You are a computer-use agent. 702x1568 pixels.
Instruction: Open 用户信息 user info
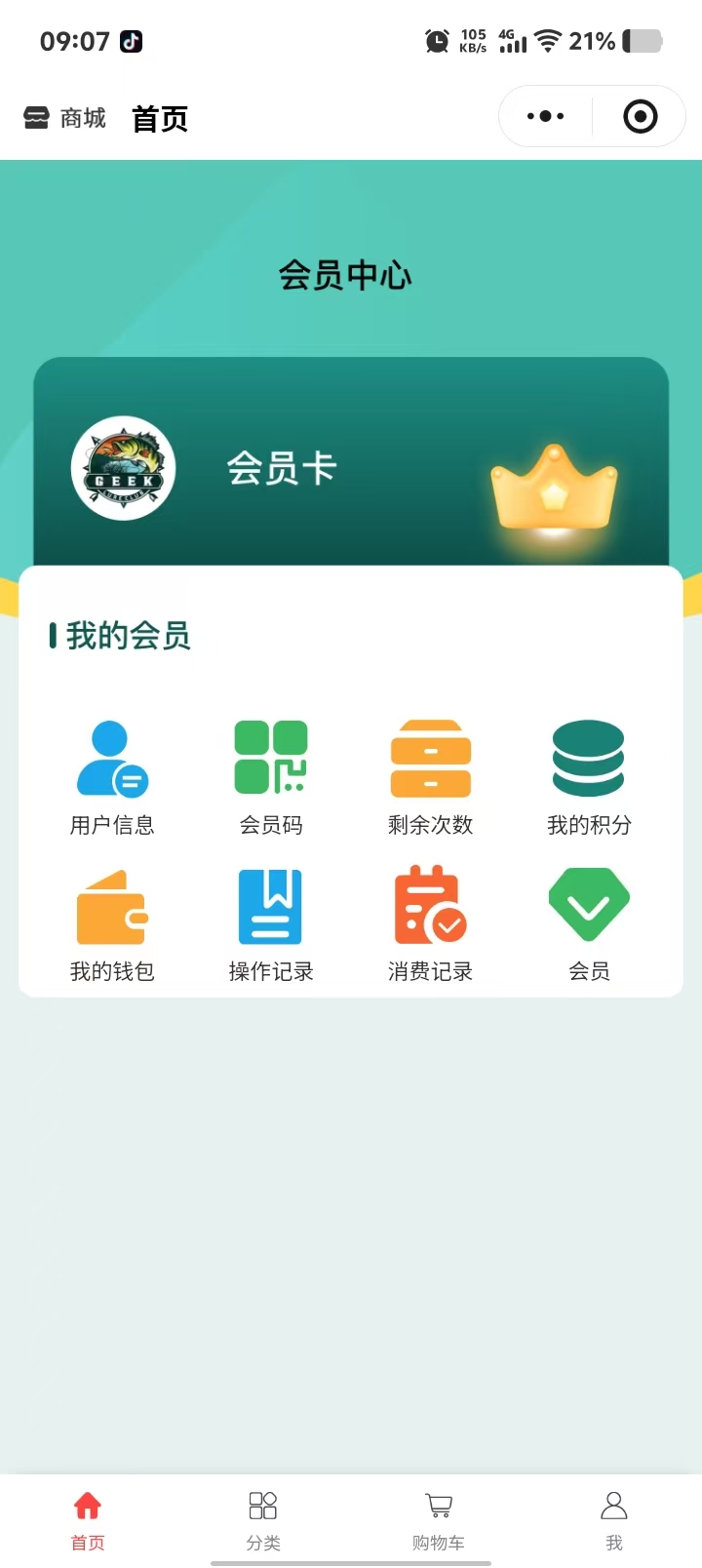[x=112, y=777]
